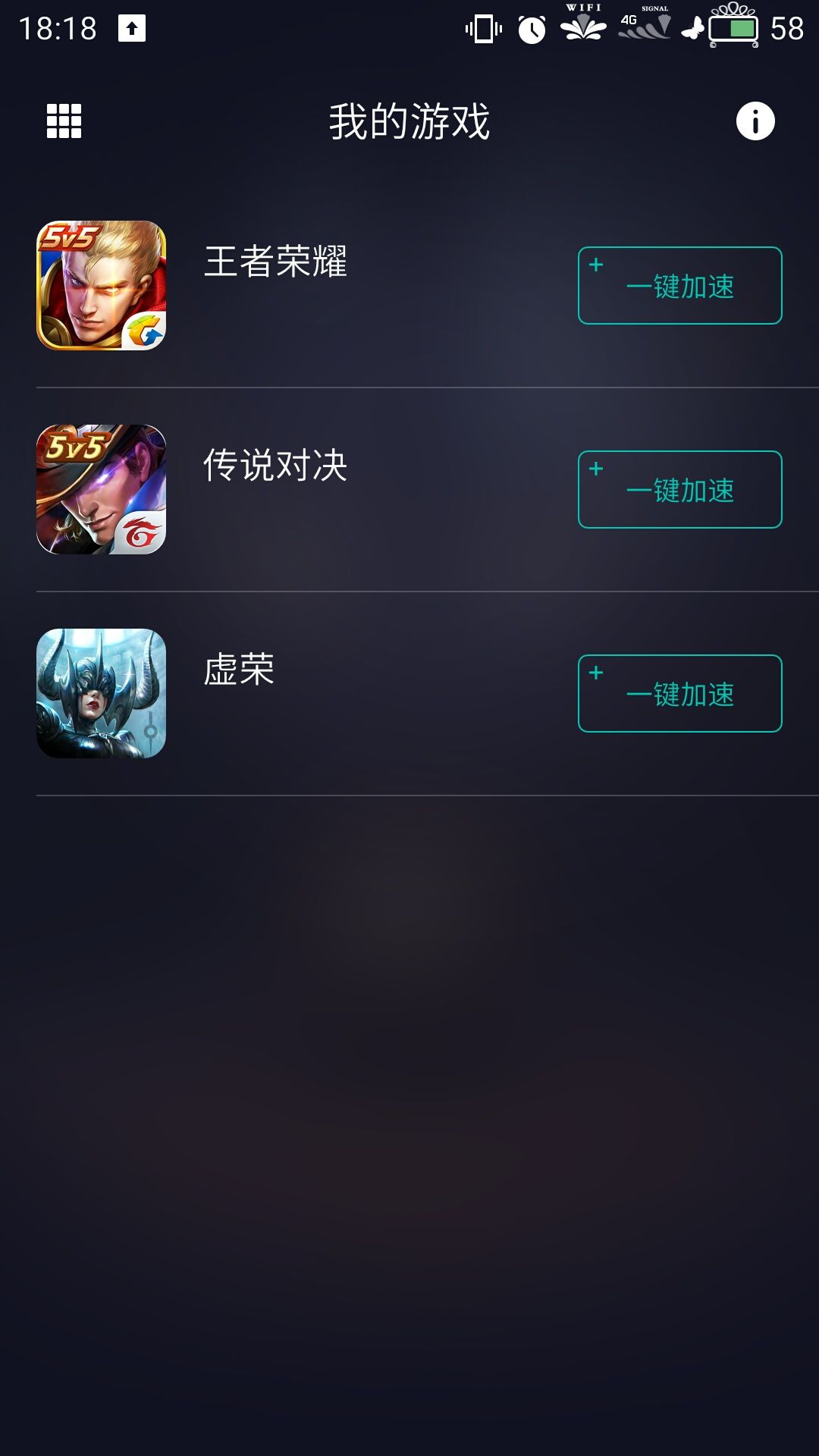
Task: Select the 传说对决 game icon
Action: point(102,489)
